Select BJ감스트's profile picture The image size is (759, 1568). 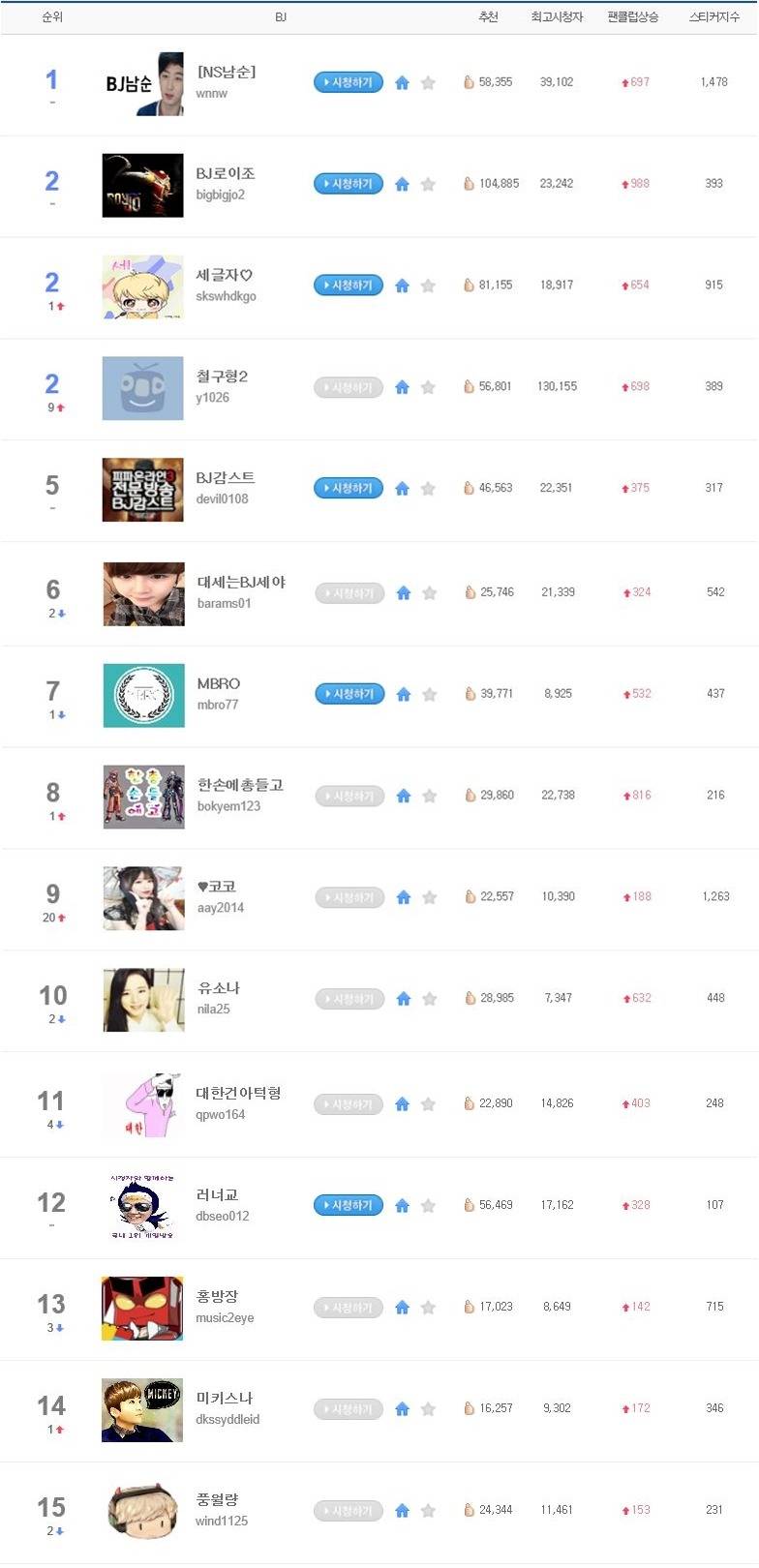click(x=142, y=490)
